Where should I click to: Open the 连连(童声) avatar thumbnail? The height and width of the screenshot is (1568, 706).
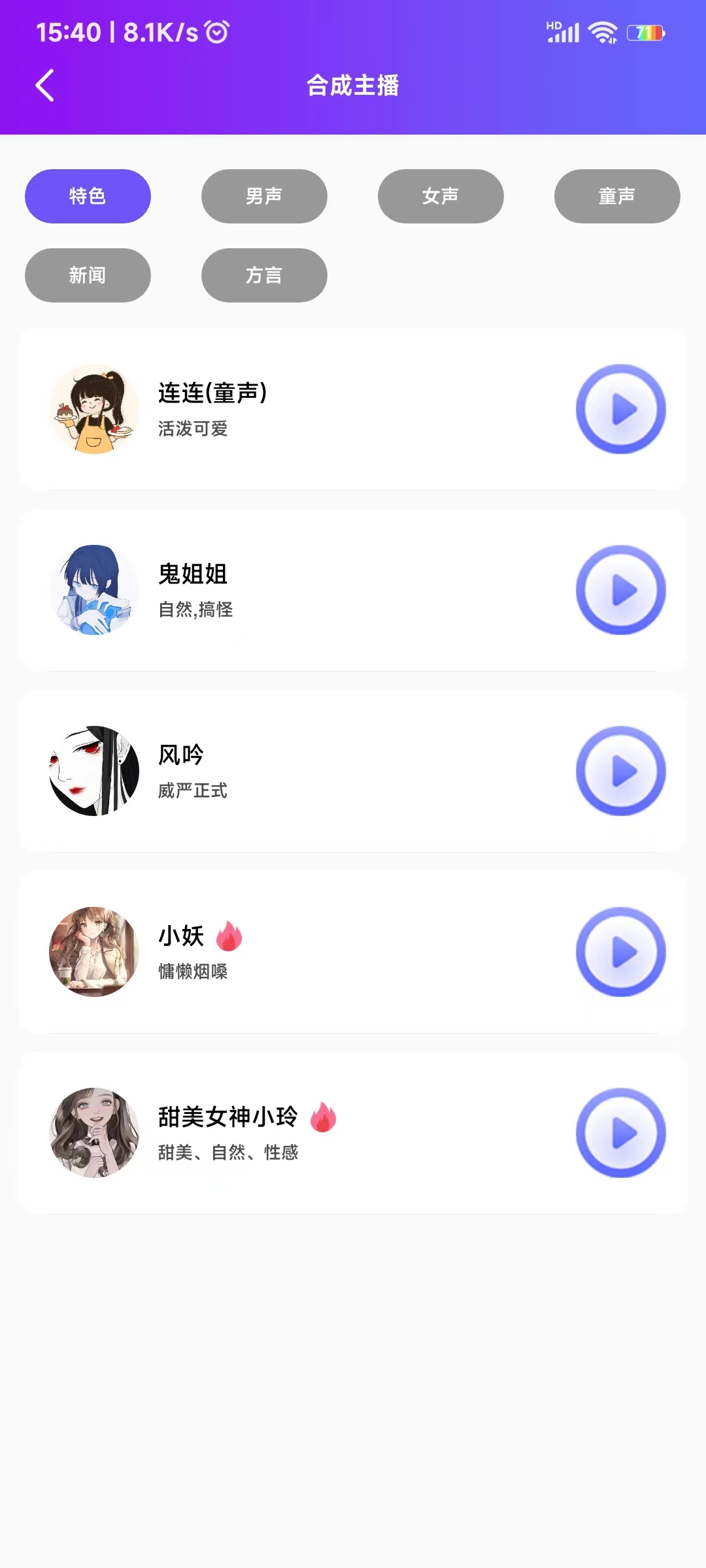coord(94,408)
